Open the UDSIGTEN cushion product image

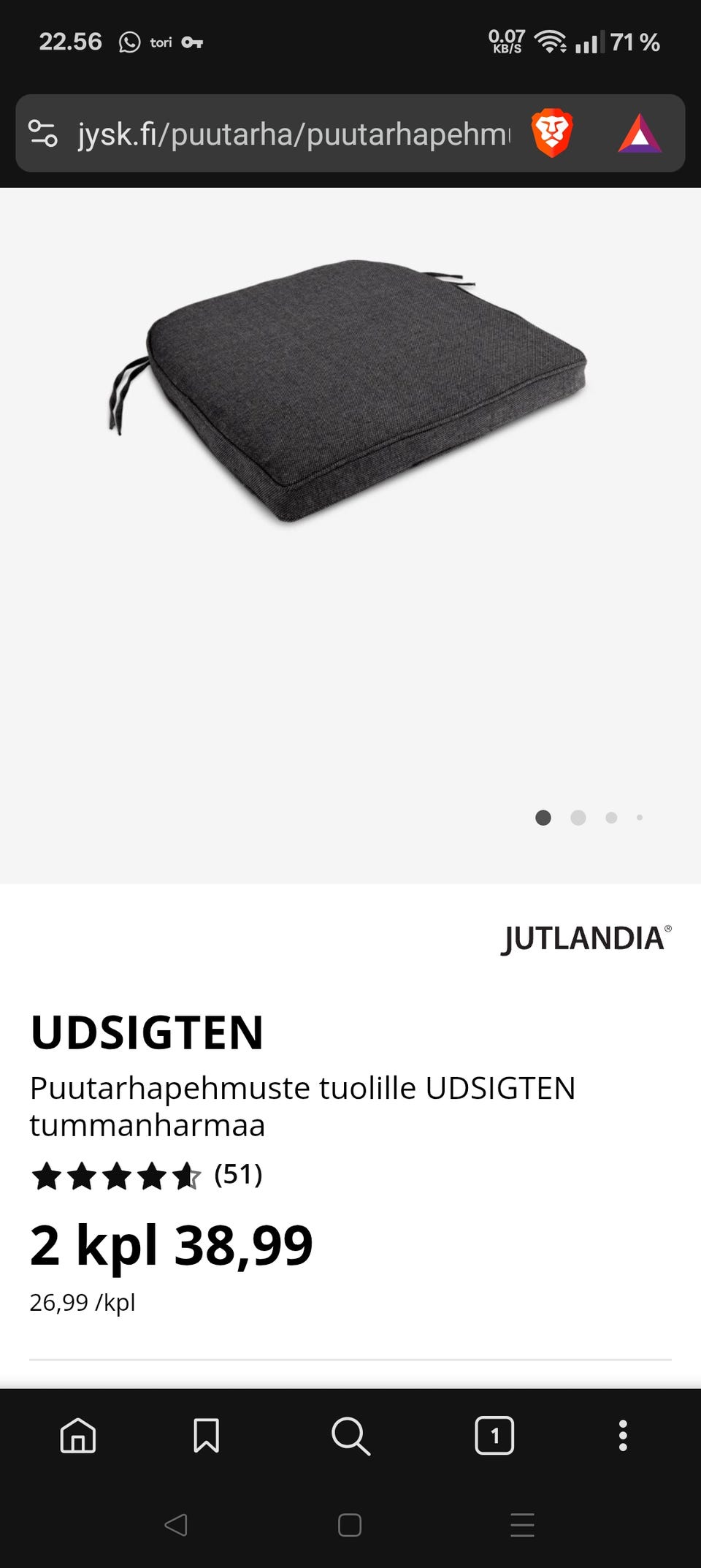tap(349, 391)
